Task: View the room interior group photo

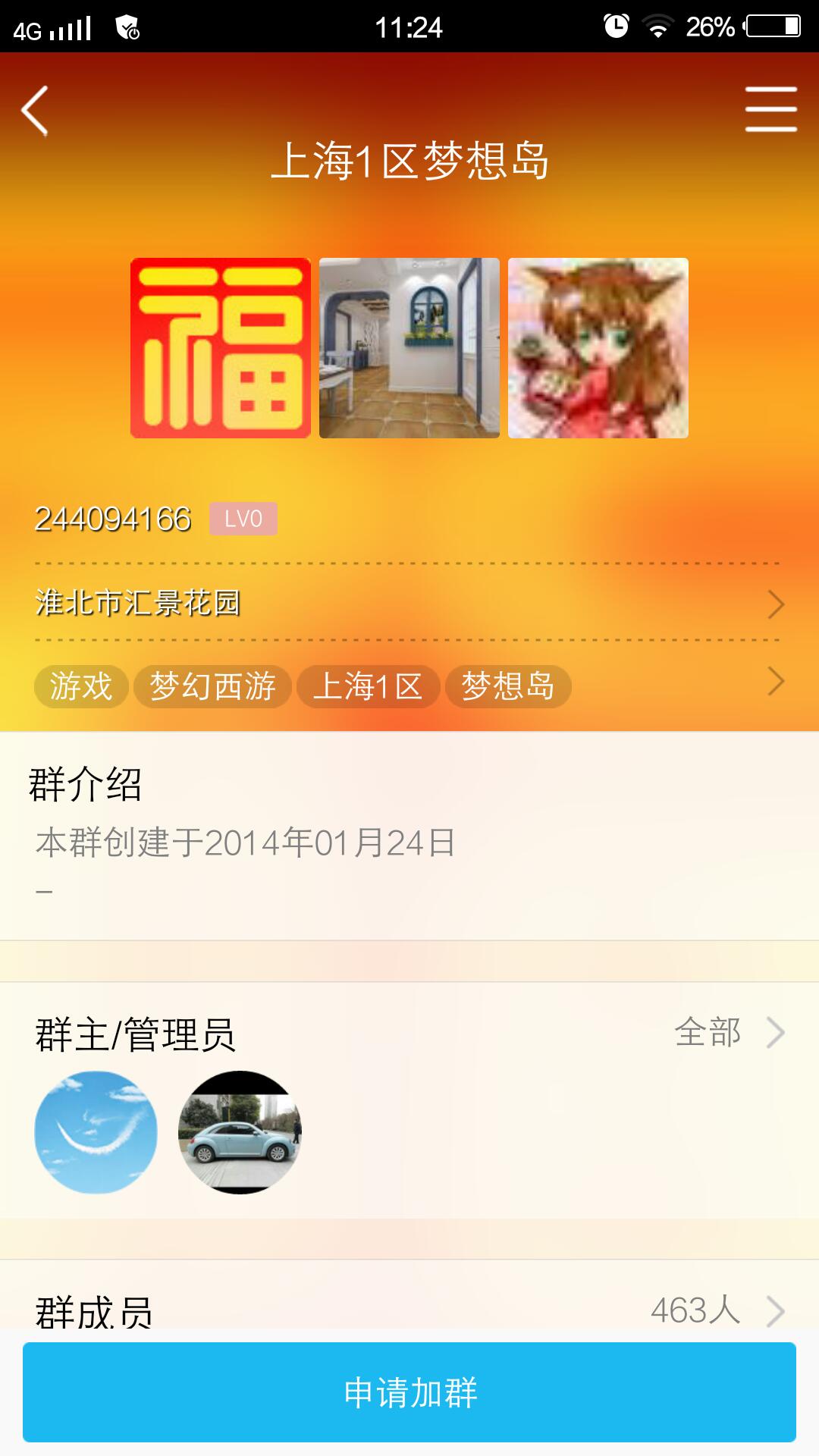Action: click(409, 348)
